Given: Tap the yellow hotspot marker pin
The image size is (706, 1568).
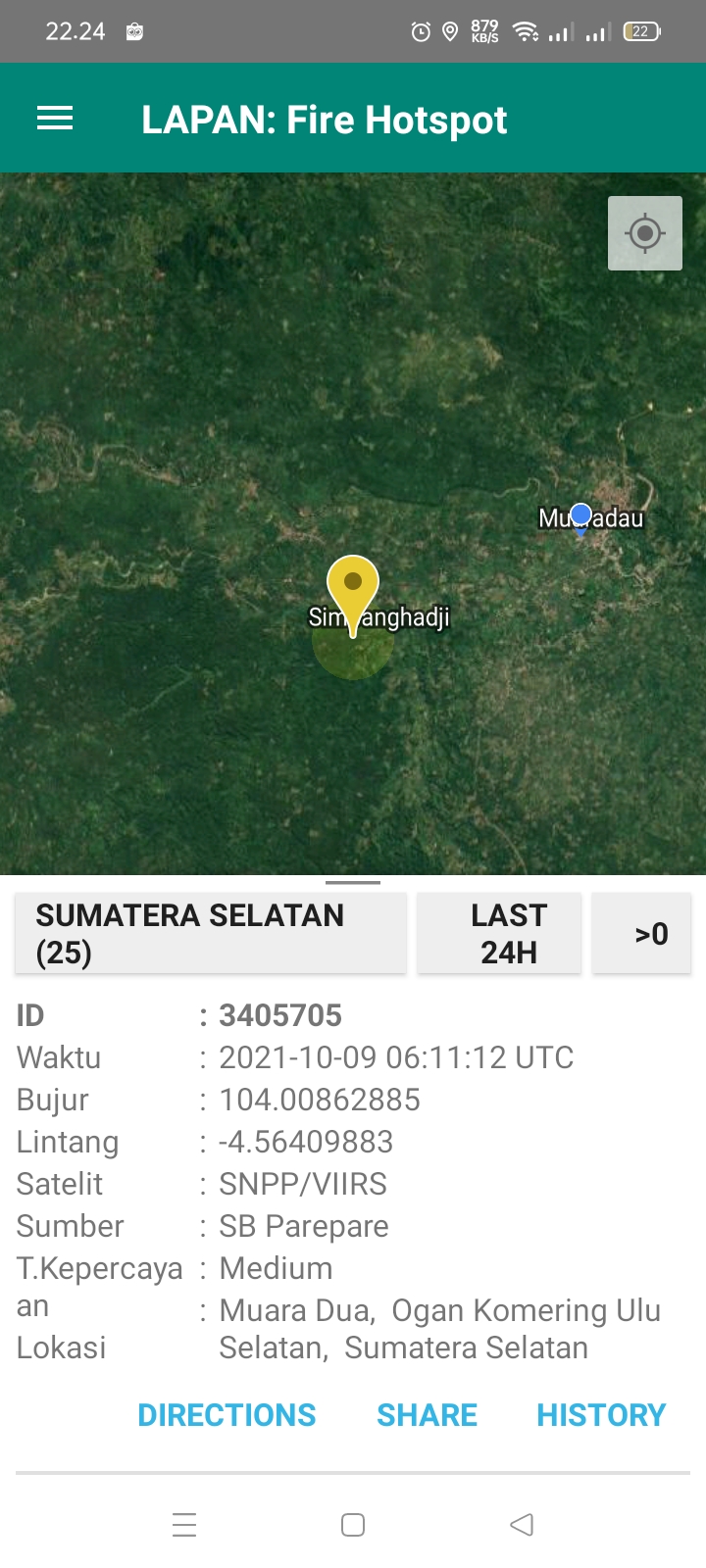Looking at the screenshot, I should [353, 588].
